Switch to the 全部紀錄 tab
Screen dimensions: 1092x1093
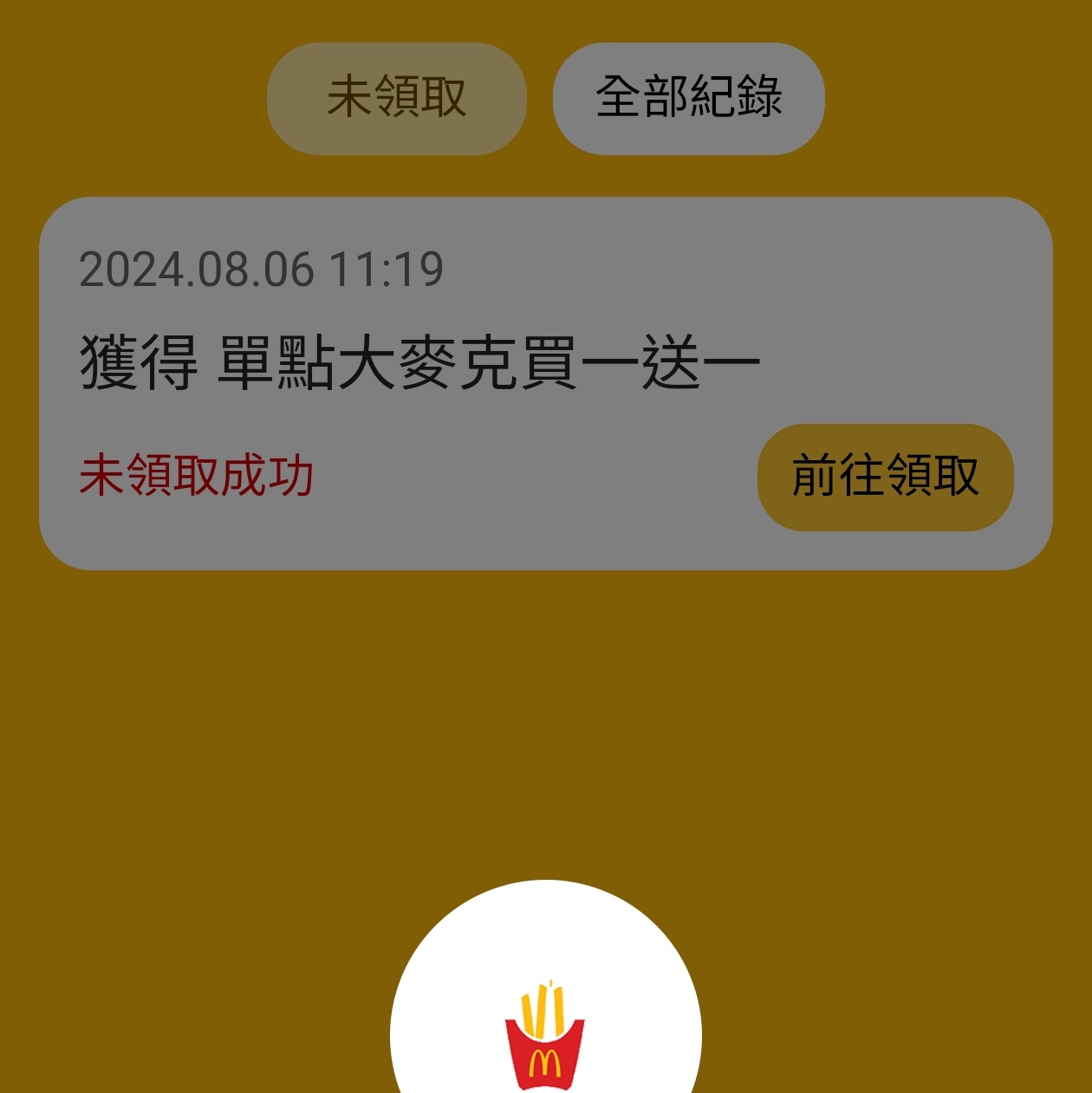688,98
